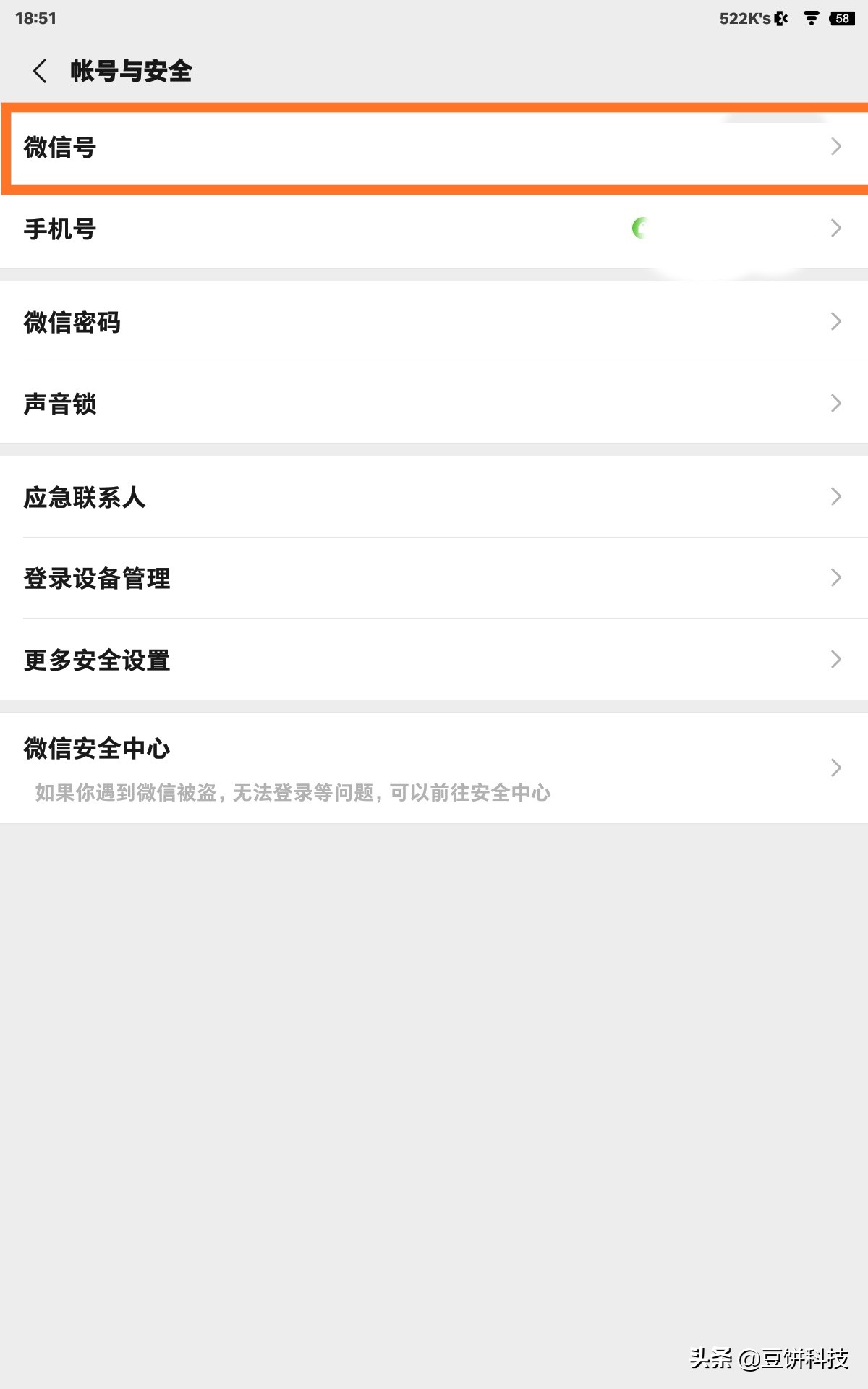Tap the green WeChat avatar beside 手机号
This screenshot has width=868, height=1389.
639,229
